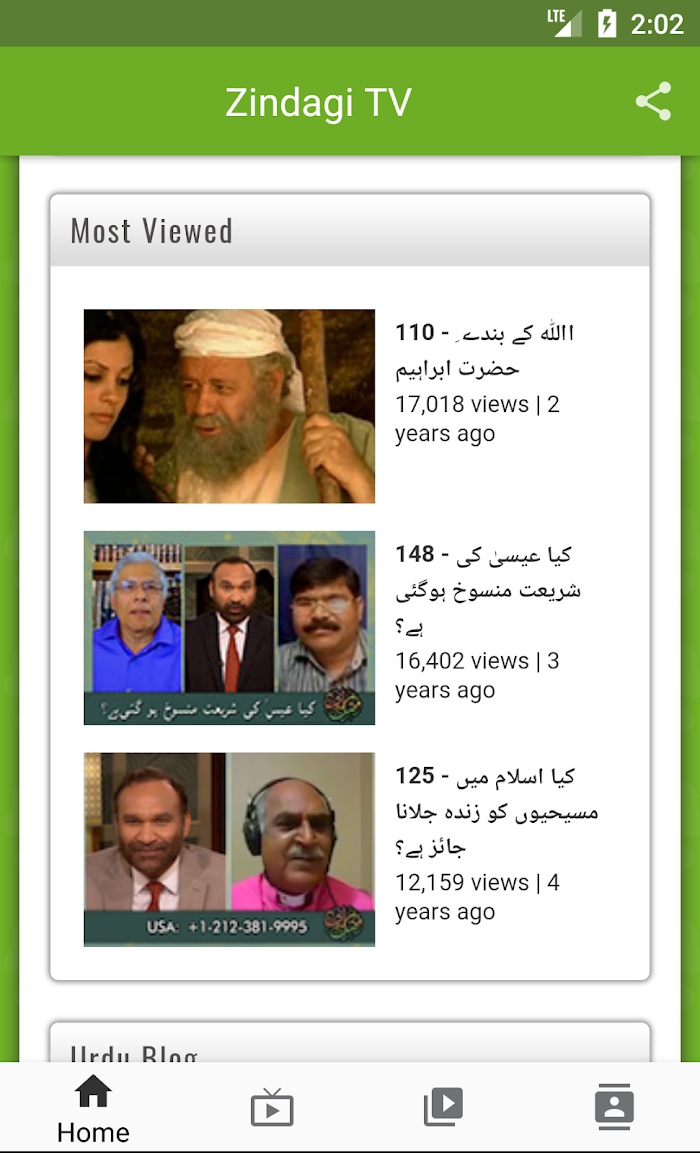Open the video library tab
The height and width of the screenshot is (1153, 700).
tap(443, 1107)
